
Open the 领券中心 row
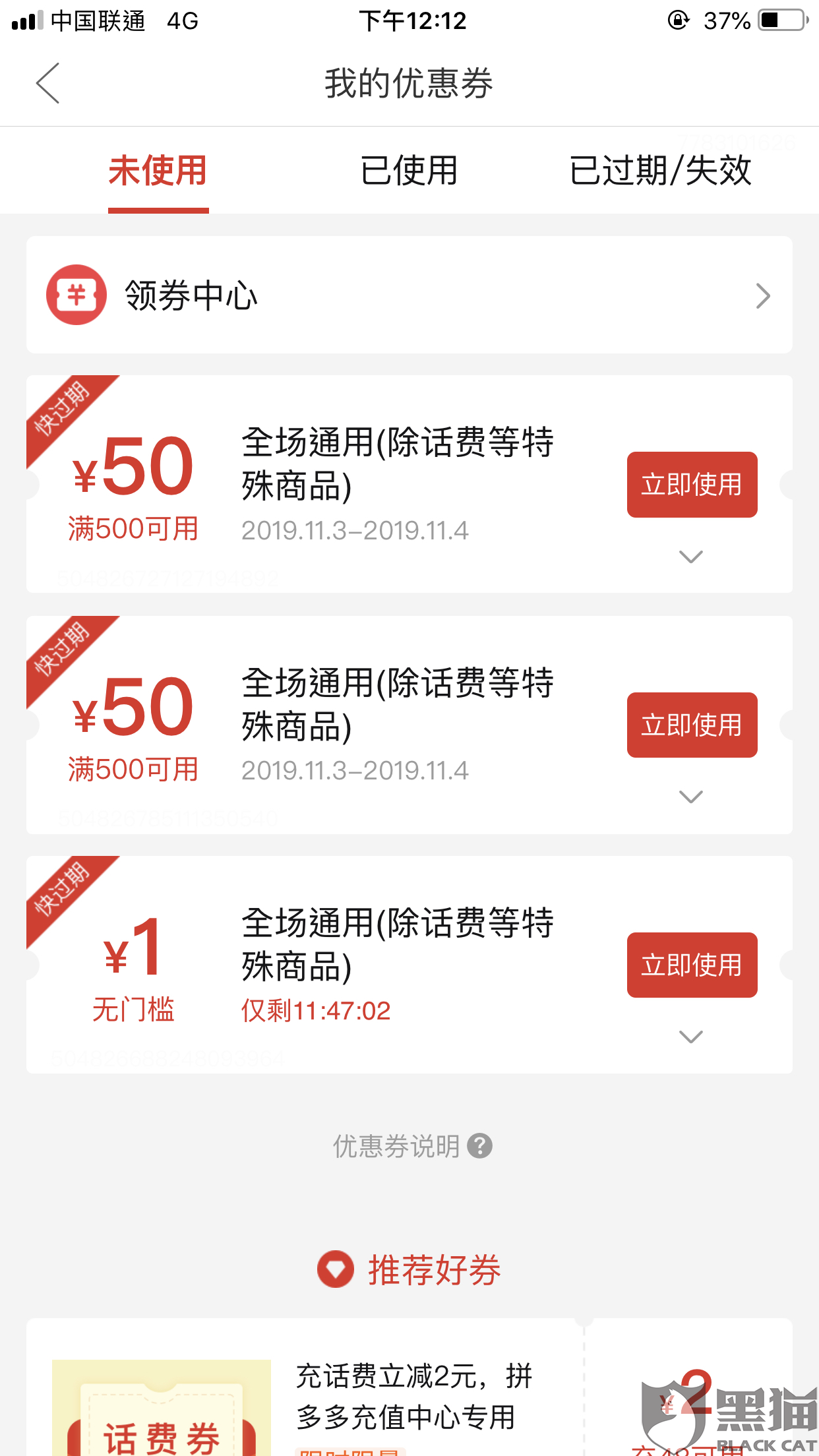[x=409, y=295]
